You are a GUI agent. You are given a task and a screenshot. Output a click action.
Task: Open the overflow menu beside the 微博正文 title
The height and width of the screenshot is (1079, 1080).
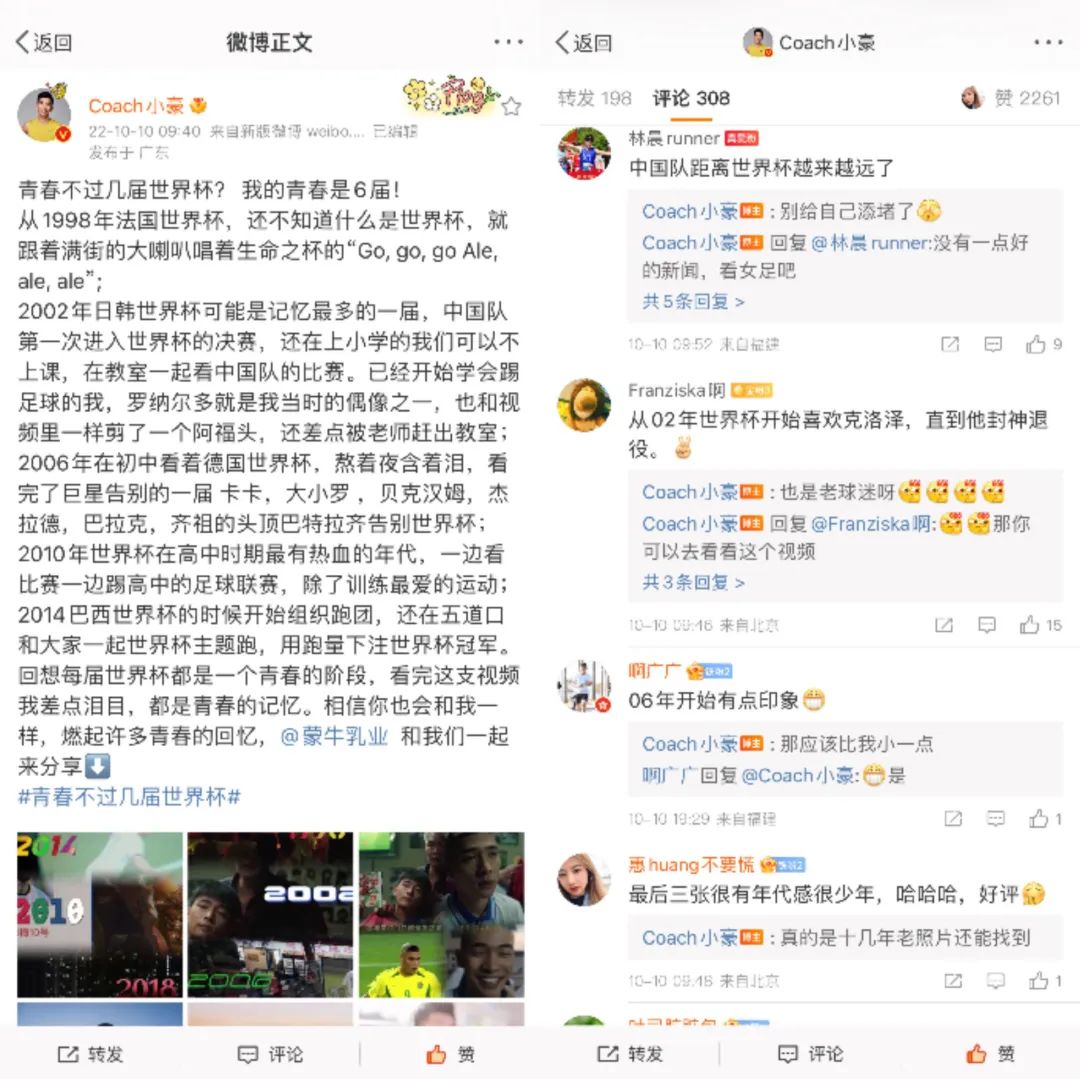508,42
